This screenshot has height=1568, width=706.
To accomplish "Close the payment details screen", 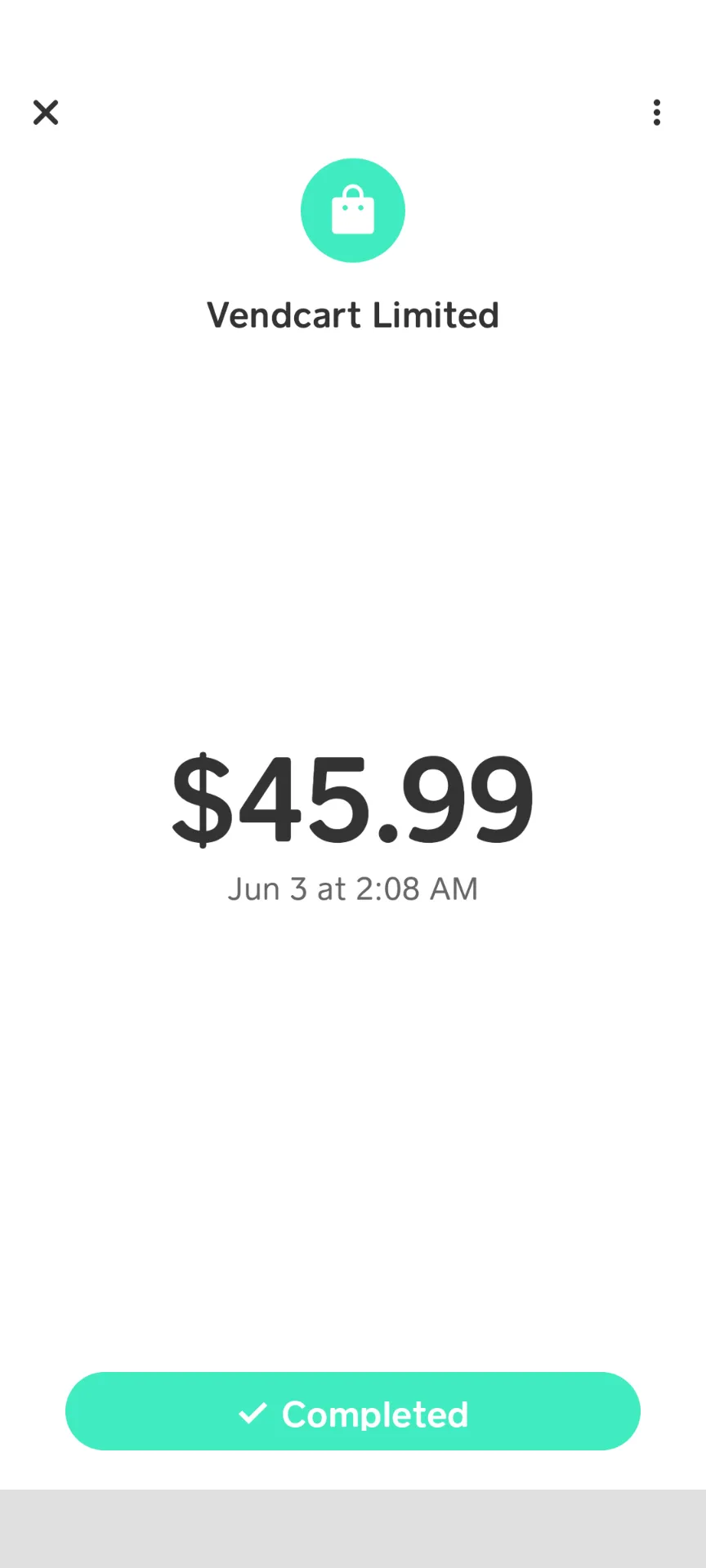I will tap(46, 112).
